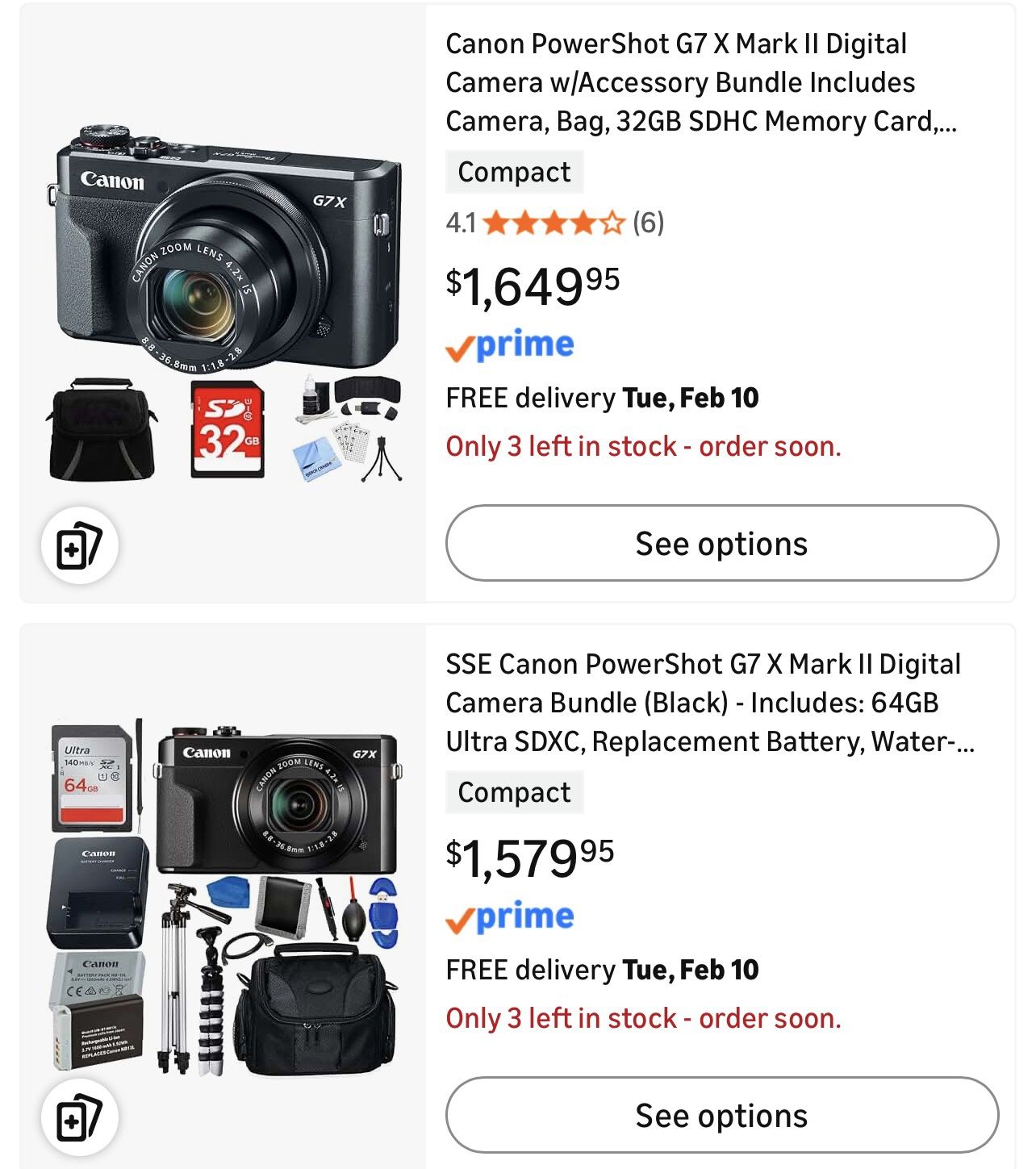Viewport: 1036px width, 1169px height.
Task: Tap See options for the SSE Canon bundle
Action: pyautogui.click(x=721, y=1115)
